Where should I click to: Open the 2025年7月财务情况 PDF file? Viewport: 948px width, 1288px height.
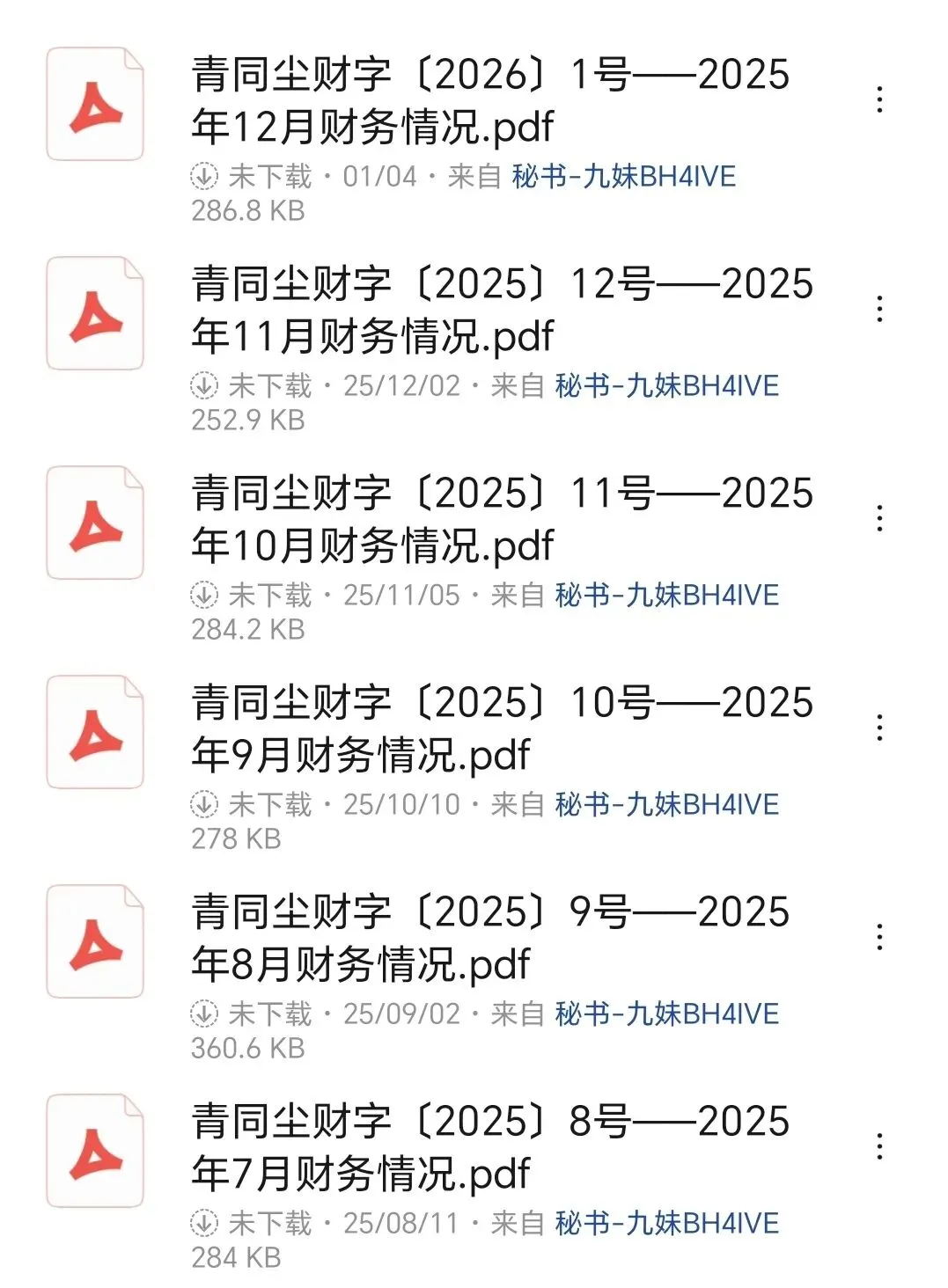[489, 1147]
